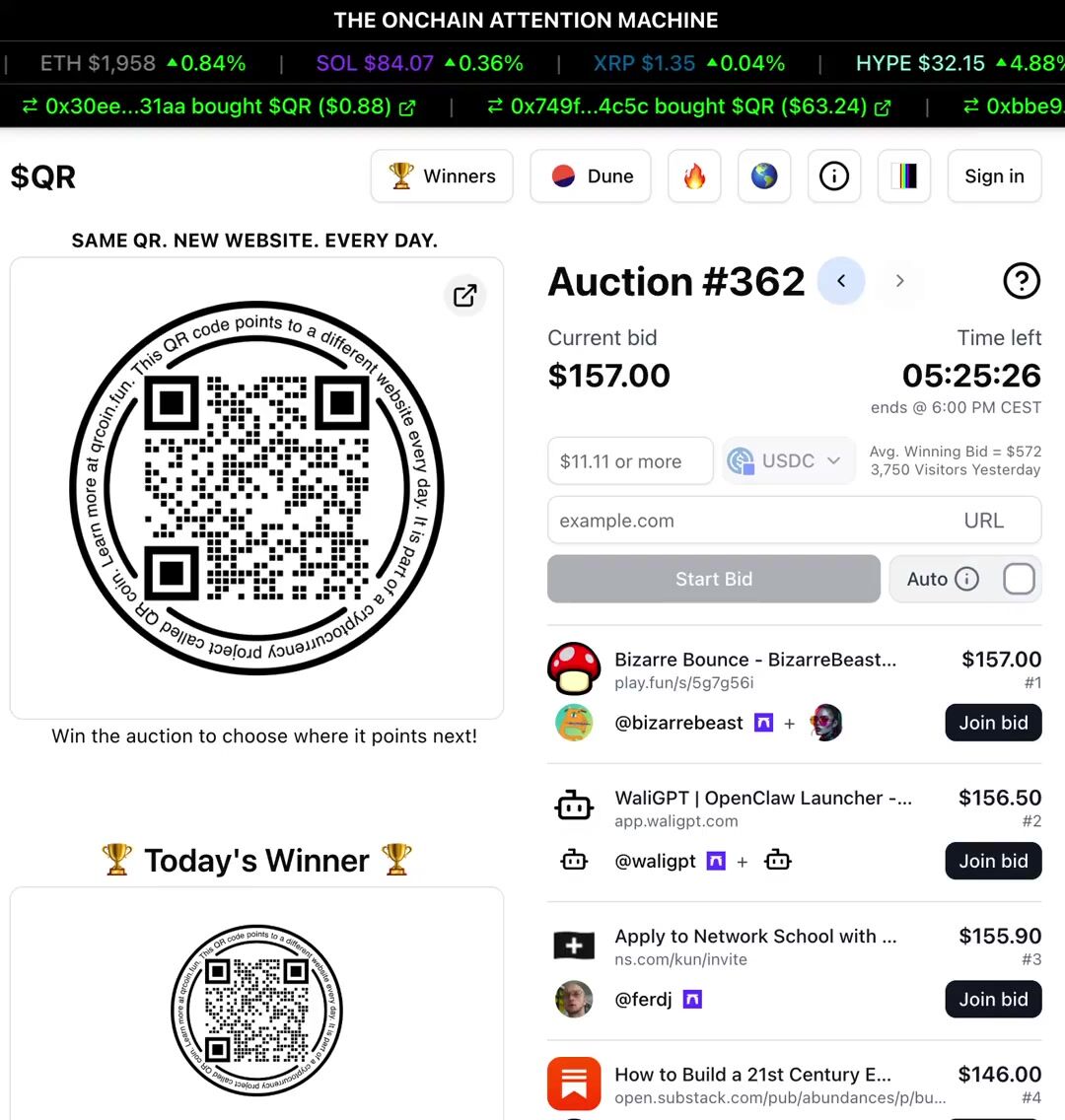Go to the previous auction
The height and width of the screenshot is (1120, 1065).
pyautogui.click(x=841, y=281)
